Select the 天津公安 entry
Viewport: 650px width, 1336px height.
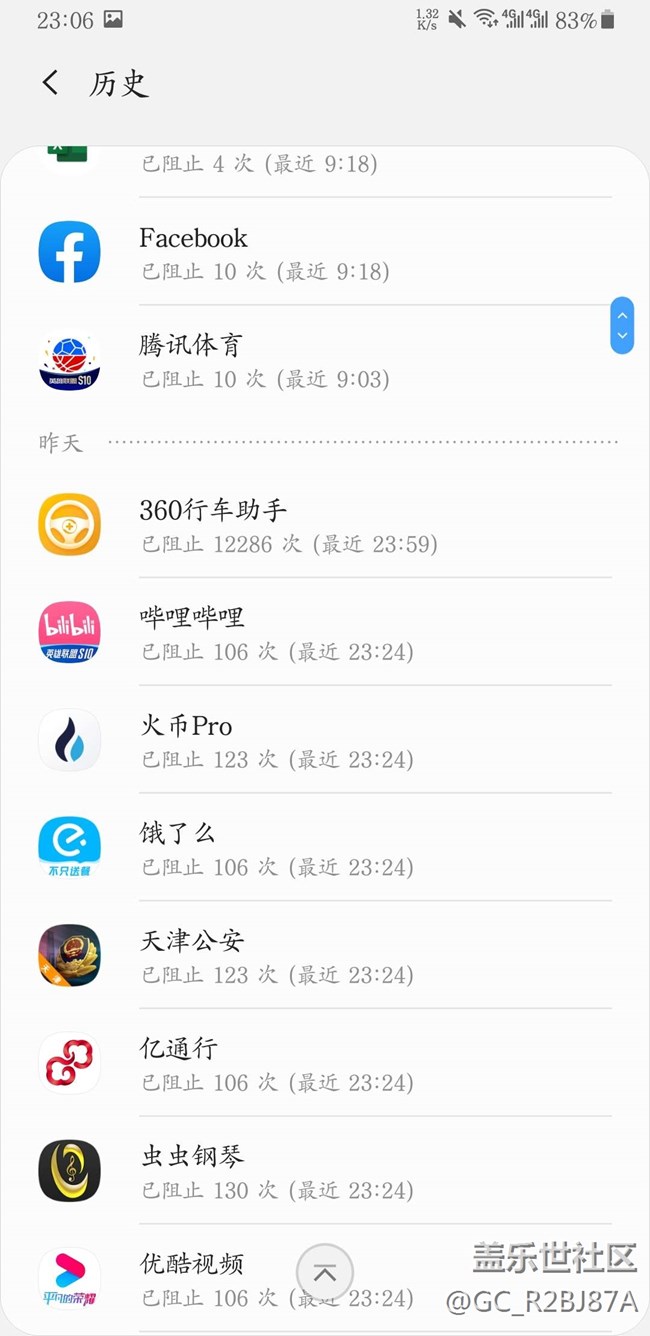click(325, 956)
